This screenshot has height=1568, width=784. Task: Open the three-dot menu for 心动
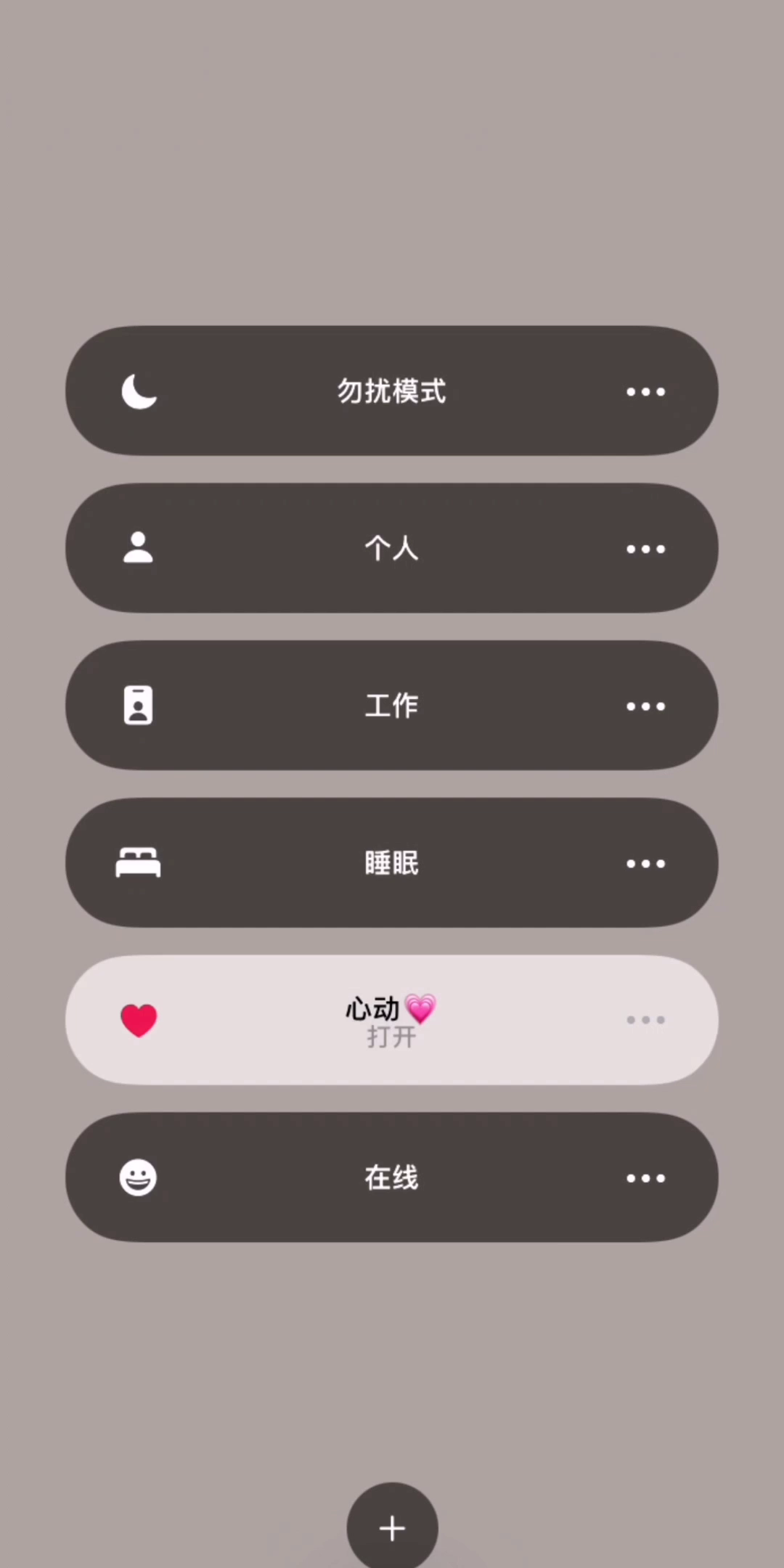(645, 1020)
